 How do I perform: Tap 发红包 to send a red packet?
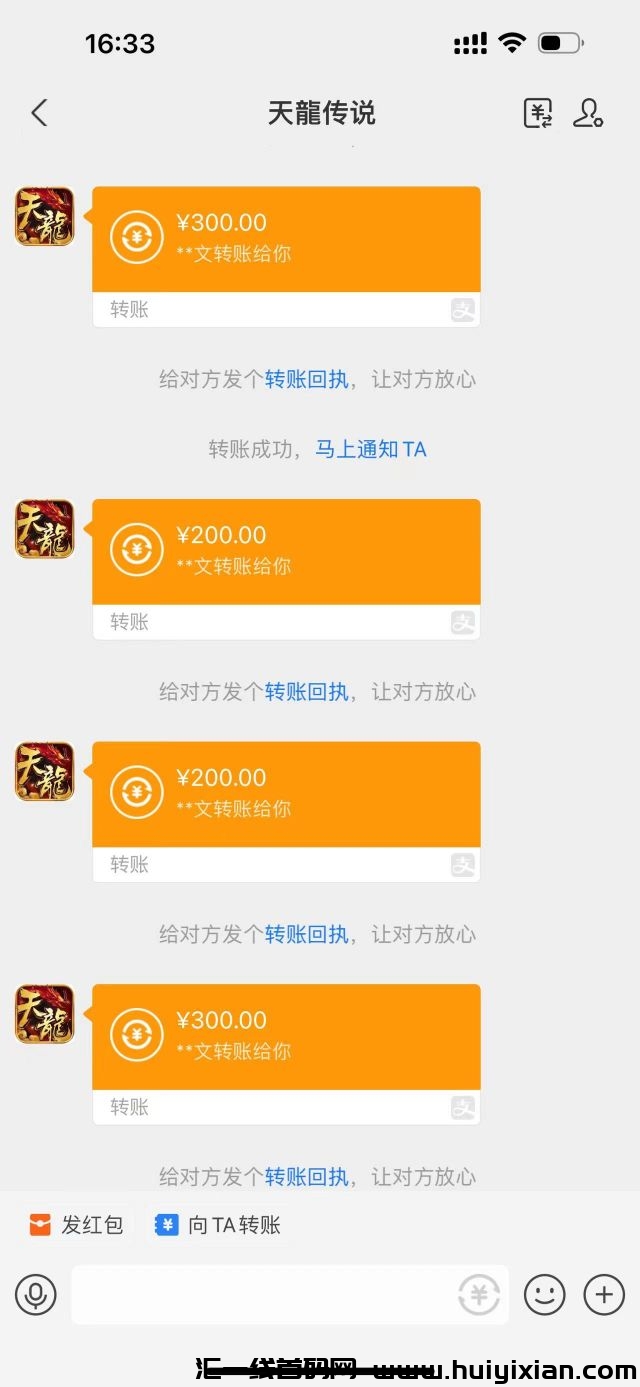[x=77, y=1225]
